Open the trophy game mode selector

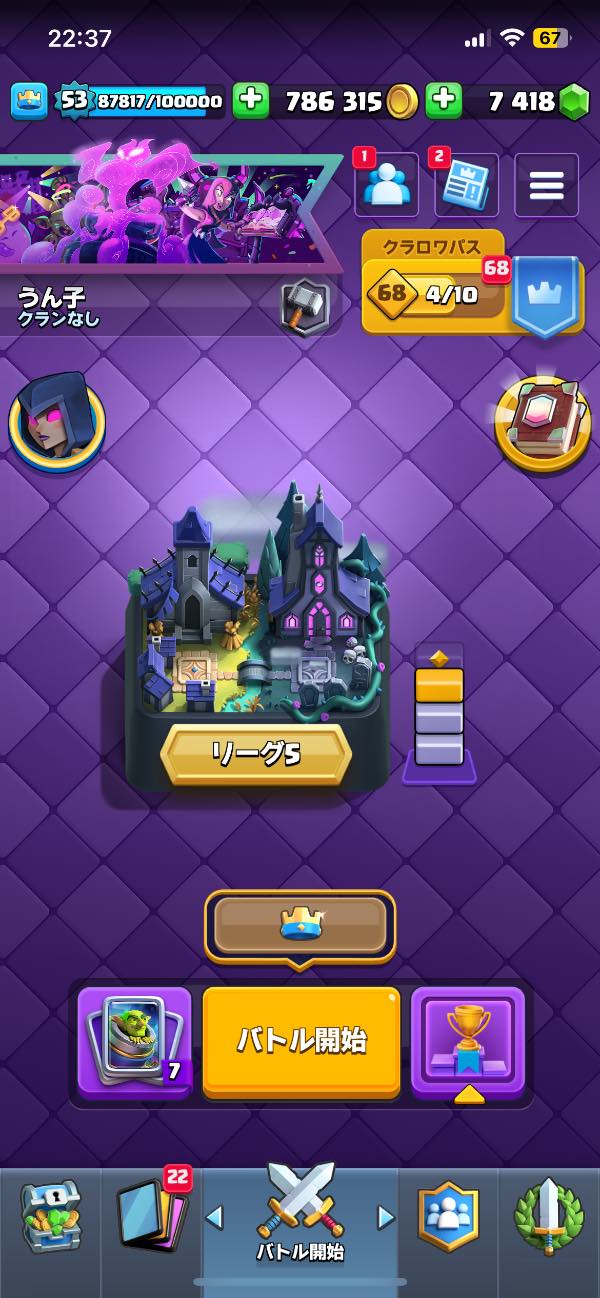pos(467,1041)
